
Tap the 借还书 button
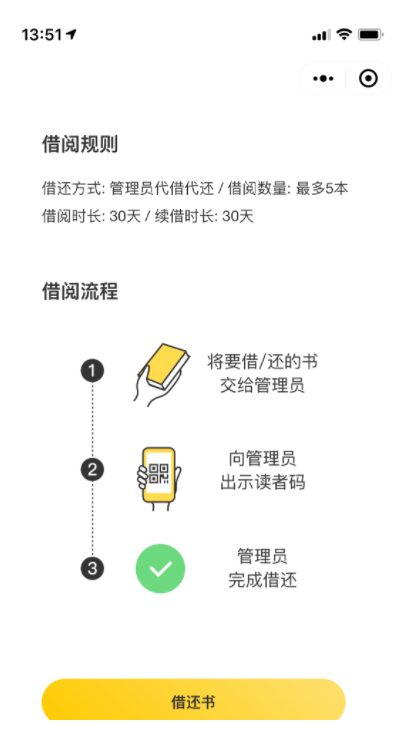click(193, 701)
